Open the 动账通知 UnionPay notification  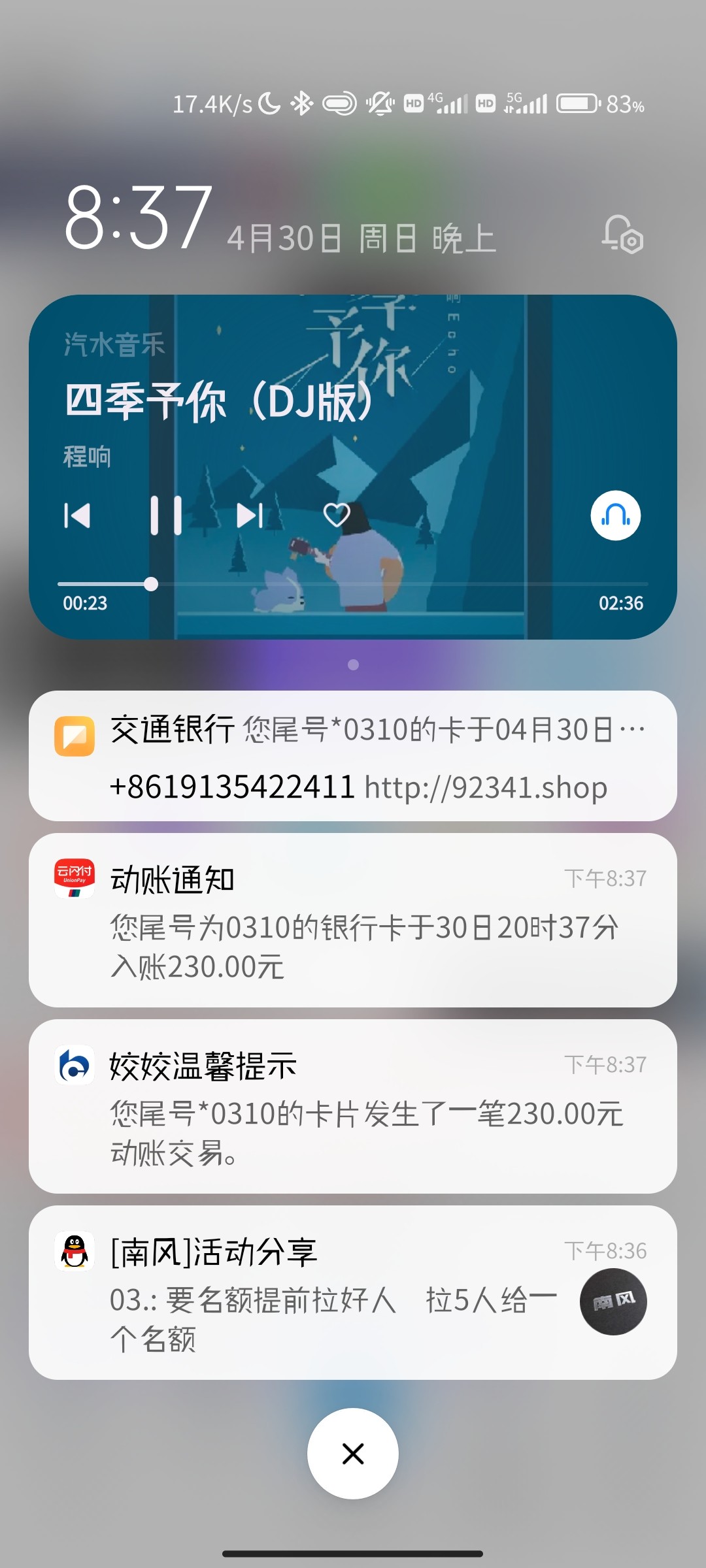point(353,920)
